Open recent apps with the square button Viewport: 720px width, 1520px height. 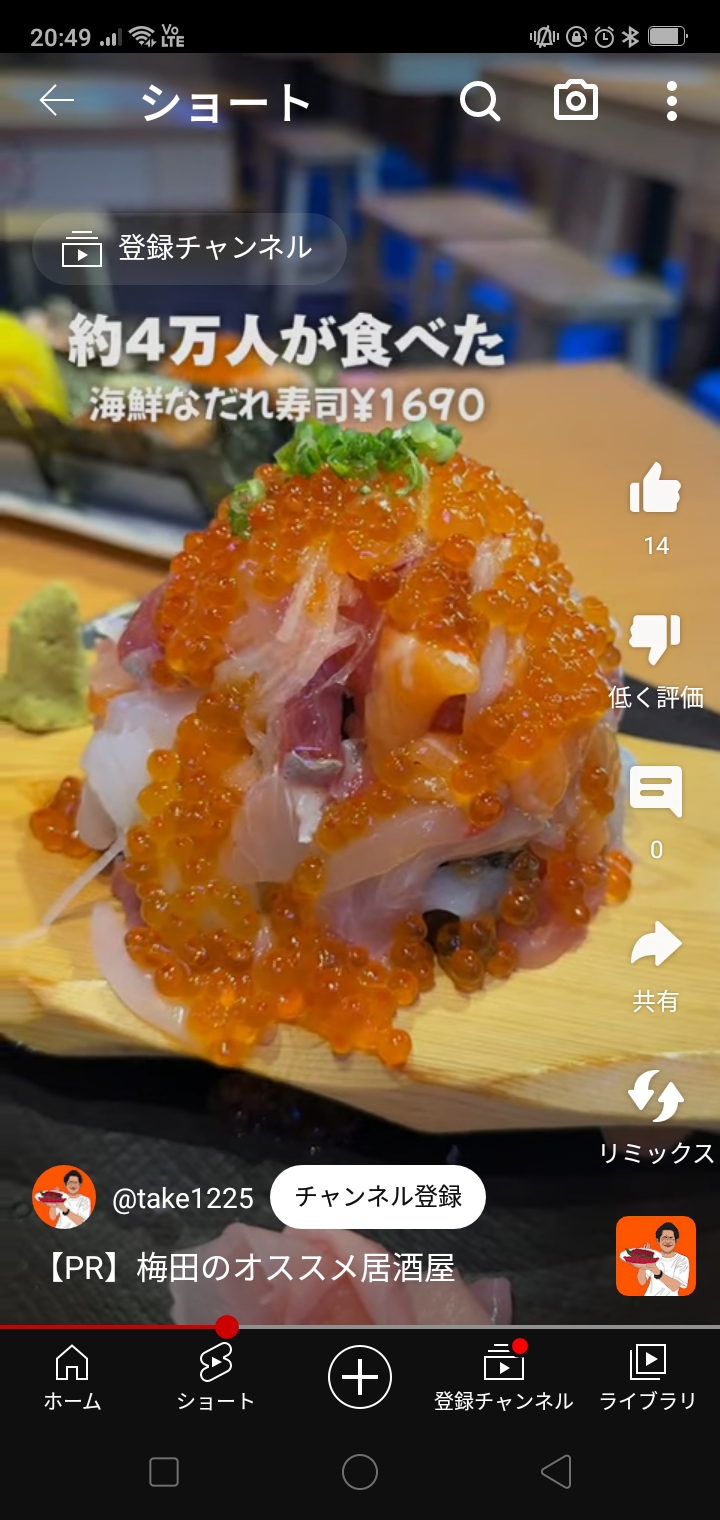coord(164,1471)
